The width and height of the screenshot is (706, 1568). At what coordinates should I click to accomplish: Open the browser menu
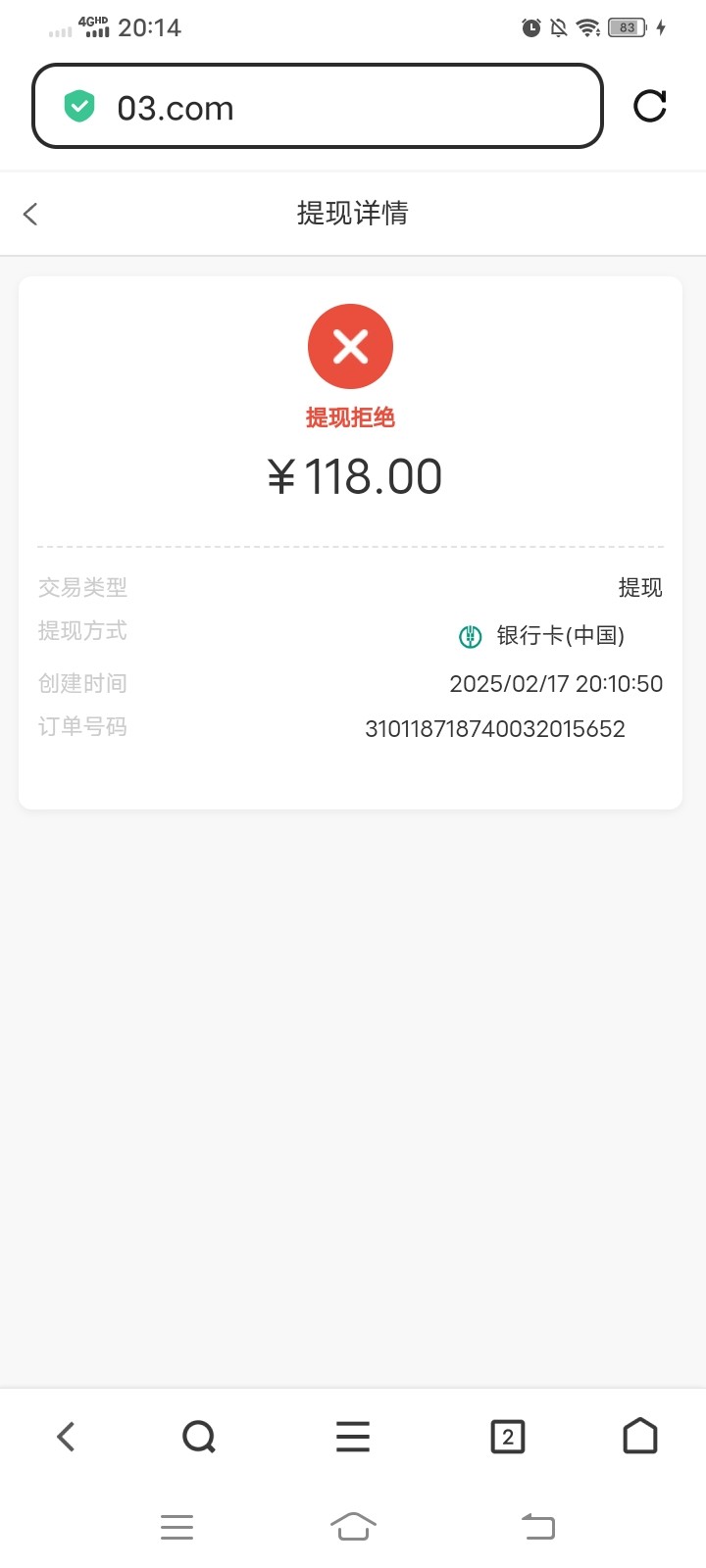click(353, 1437)
